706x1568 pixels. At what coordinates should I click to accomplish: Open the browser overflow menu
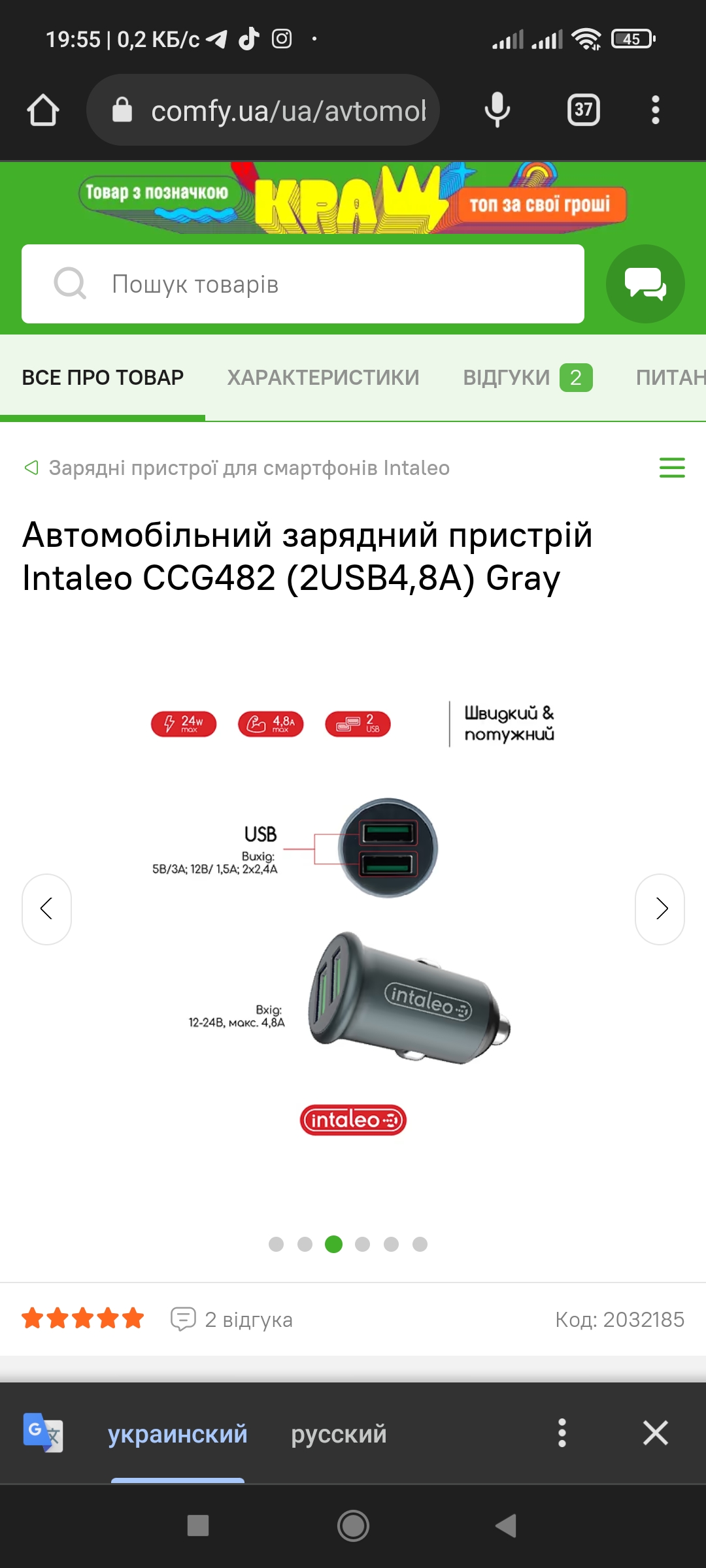[655, 110]
